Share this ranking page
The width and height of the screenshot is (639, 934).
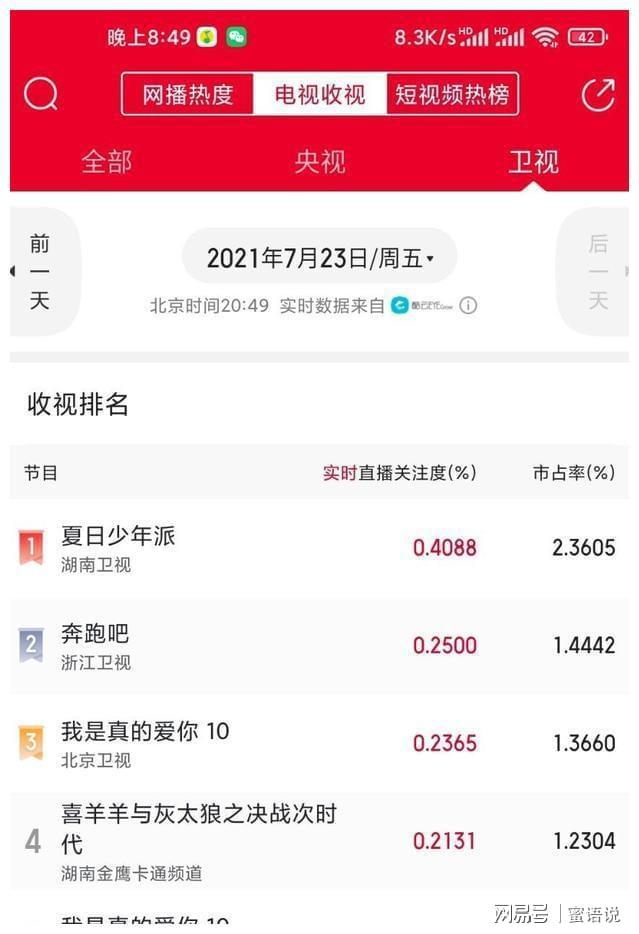(597, 95)
